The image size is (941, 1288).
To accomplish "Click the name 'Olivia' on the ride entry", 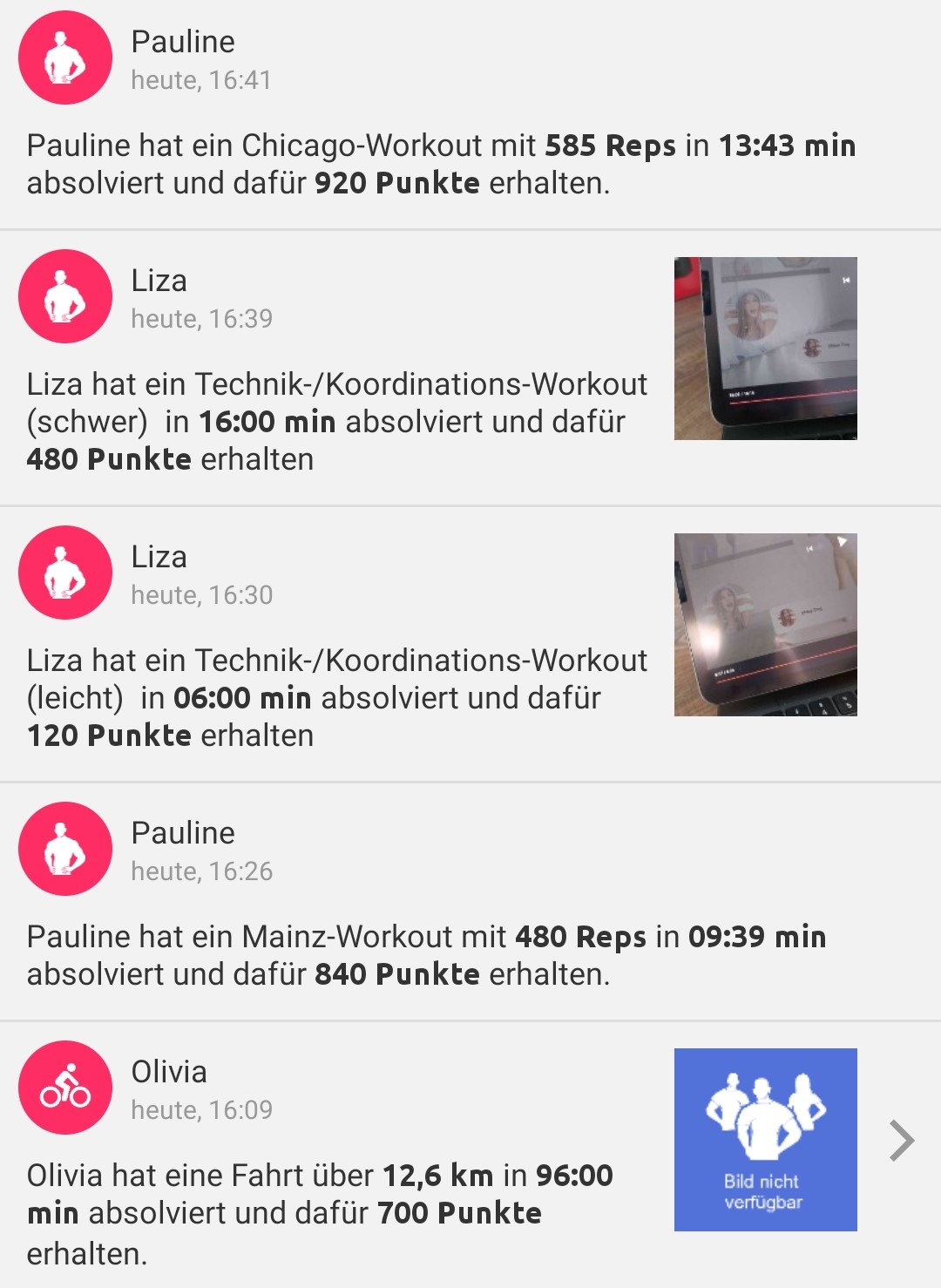I will pyautogui.click(x=170, y=1072).
